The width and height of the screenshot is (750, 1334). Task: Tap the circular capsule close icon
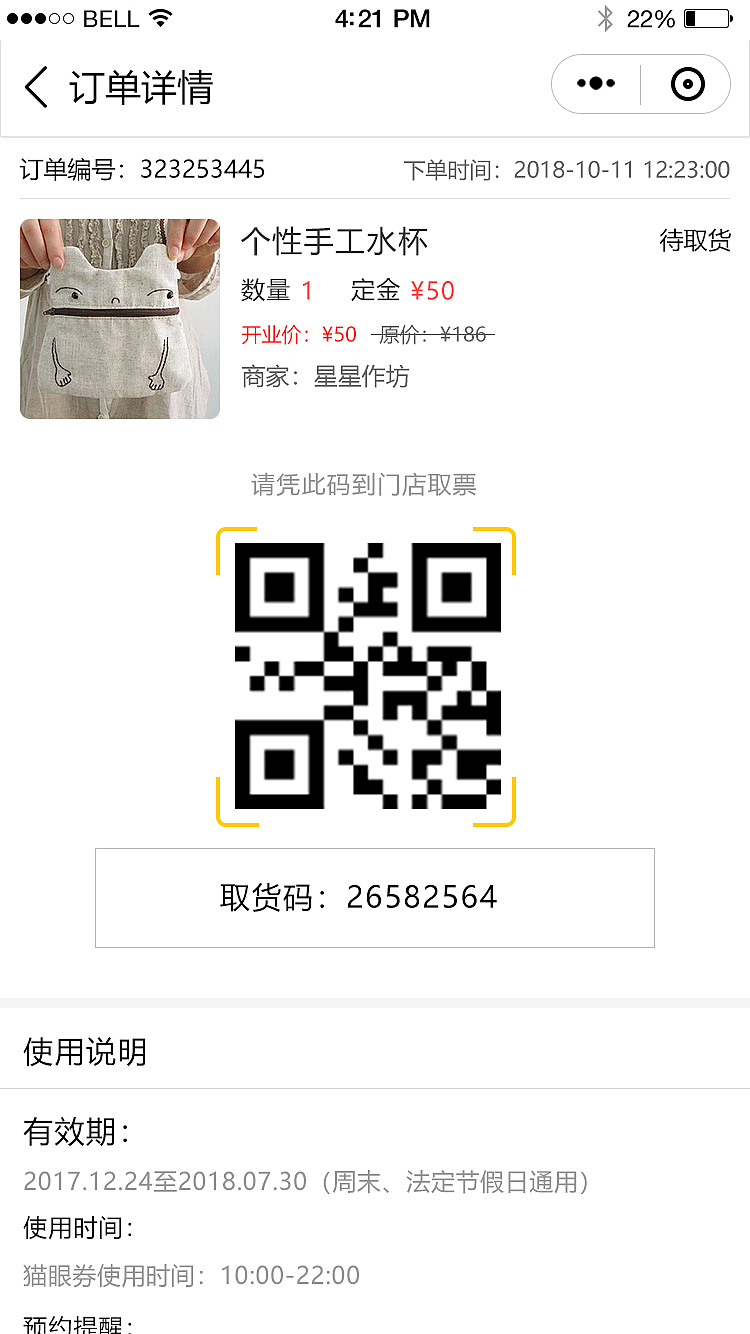coord(688,84)
